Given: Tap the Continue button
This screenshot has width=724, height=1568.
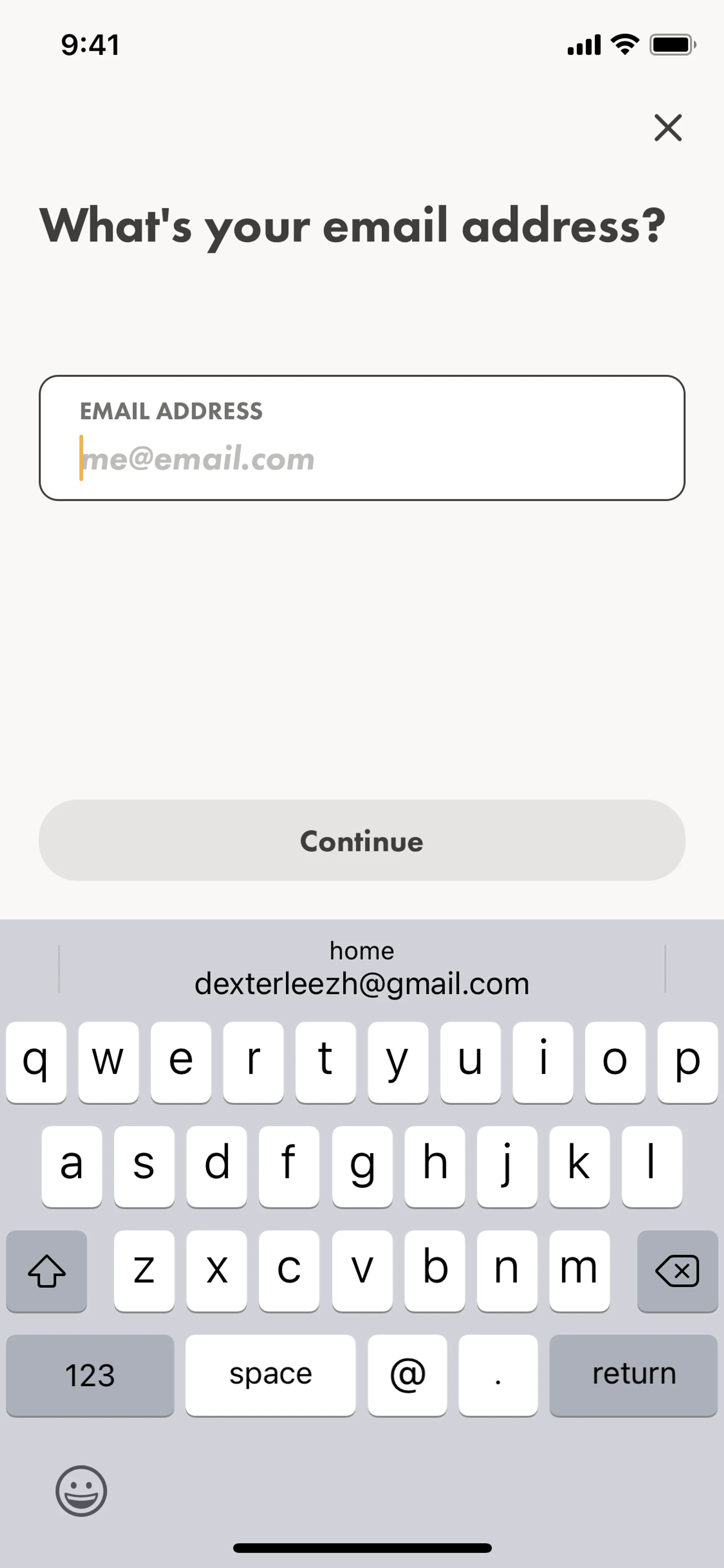Looking at the screenshot, I should click(361, 841).
